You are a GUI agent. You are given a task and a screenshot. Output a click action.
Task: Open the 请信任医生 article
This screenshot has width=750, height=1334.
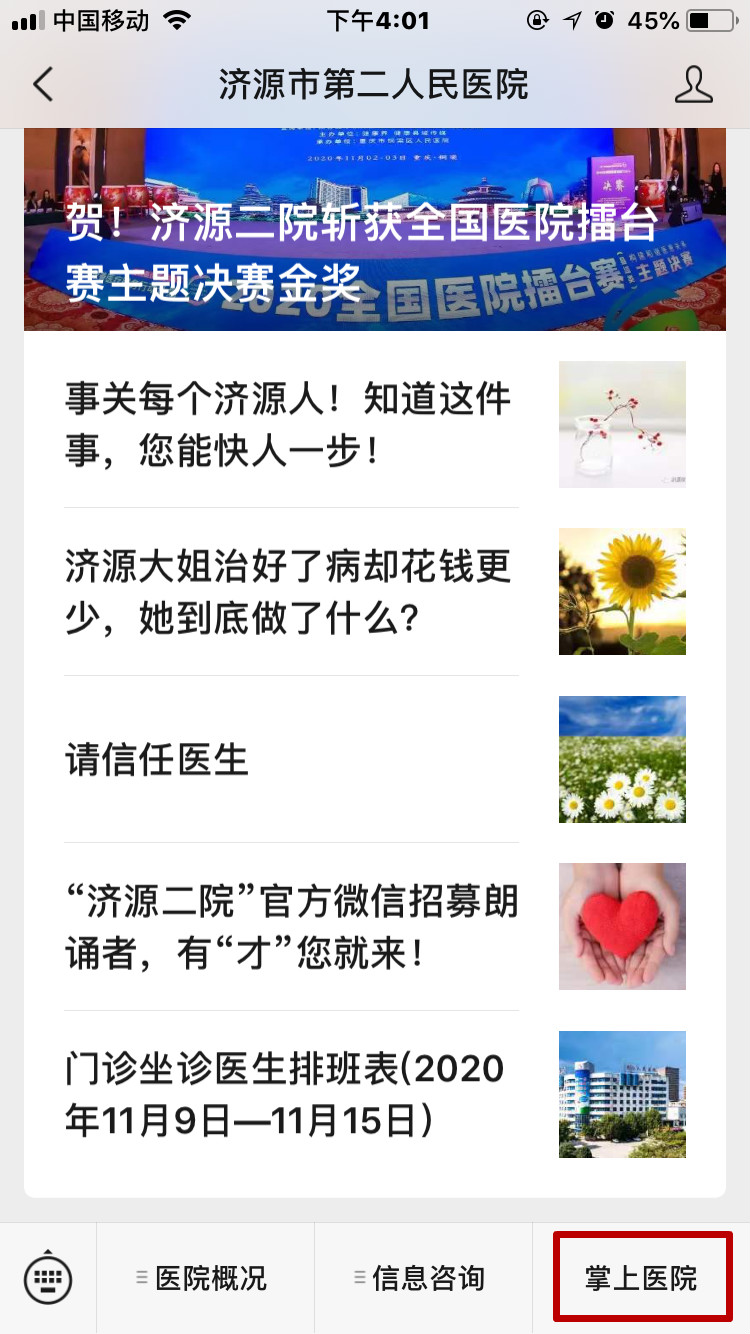coord(290,759)
